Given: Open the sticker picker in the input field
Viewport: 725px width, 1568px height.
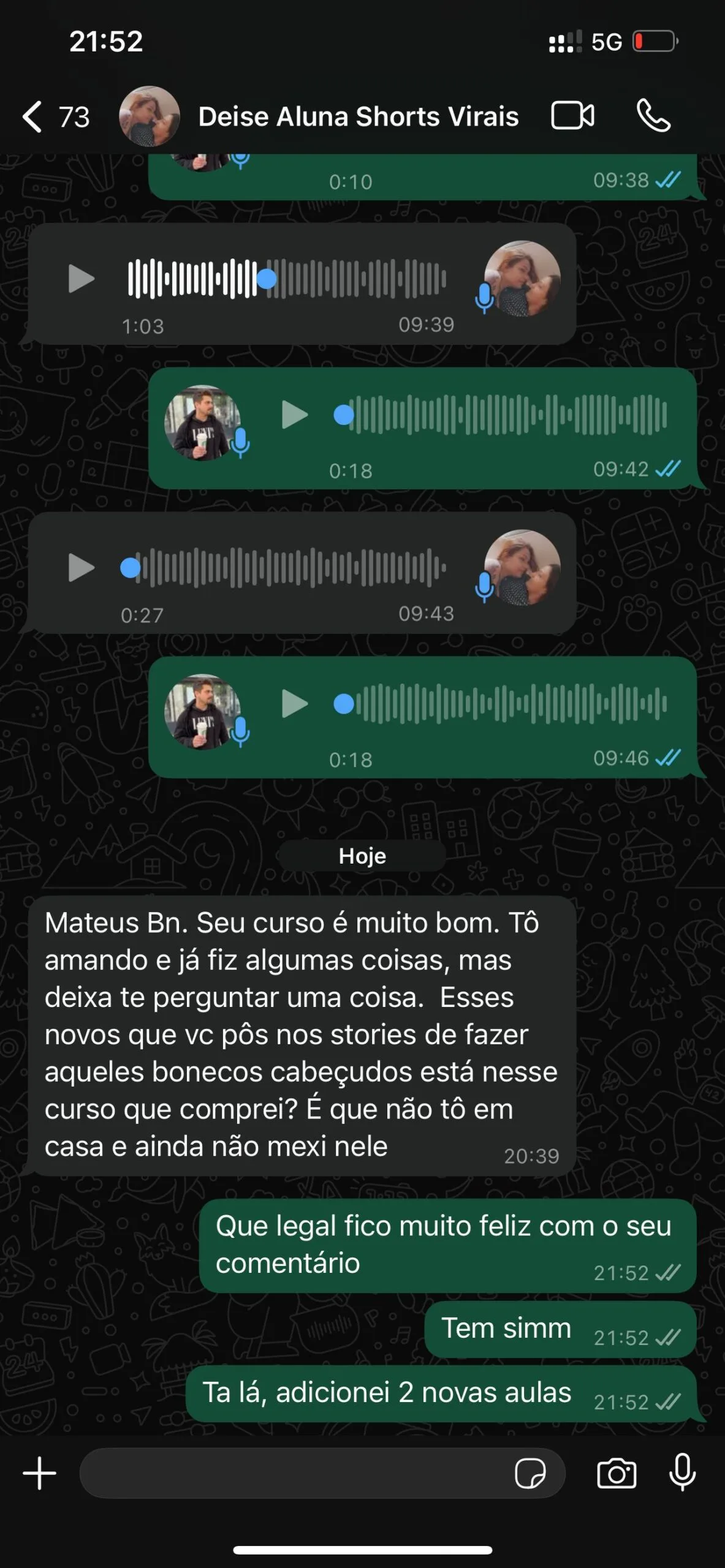Looking at the screenshot, I should pyautogui.click(x=530, y=1473).
